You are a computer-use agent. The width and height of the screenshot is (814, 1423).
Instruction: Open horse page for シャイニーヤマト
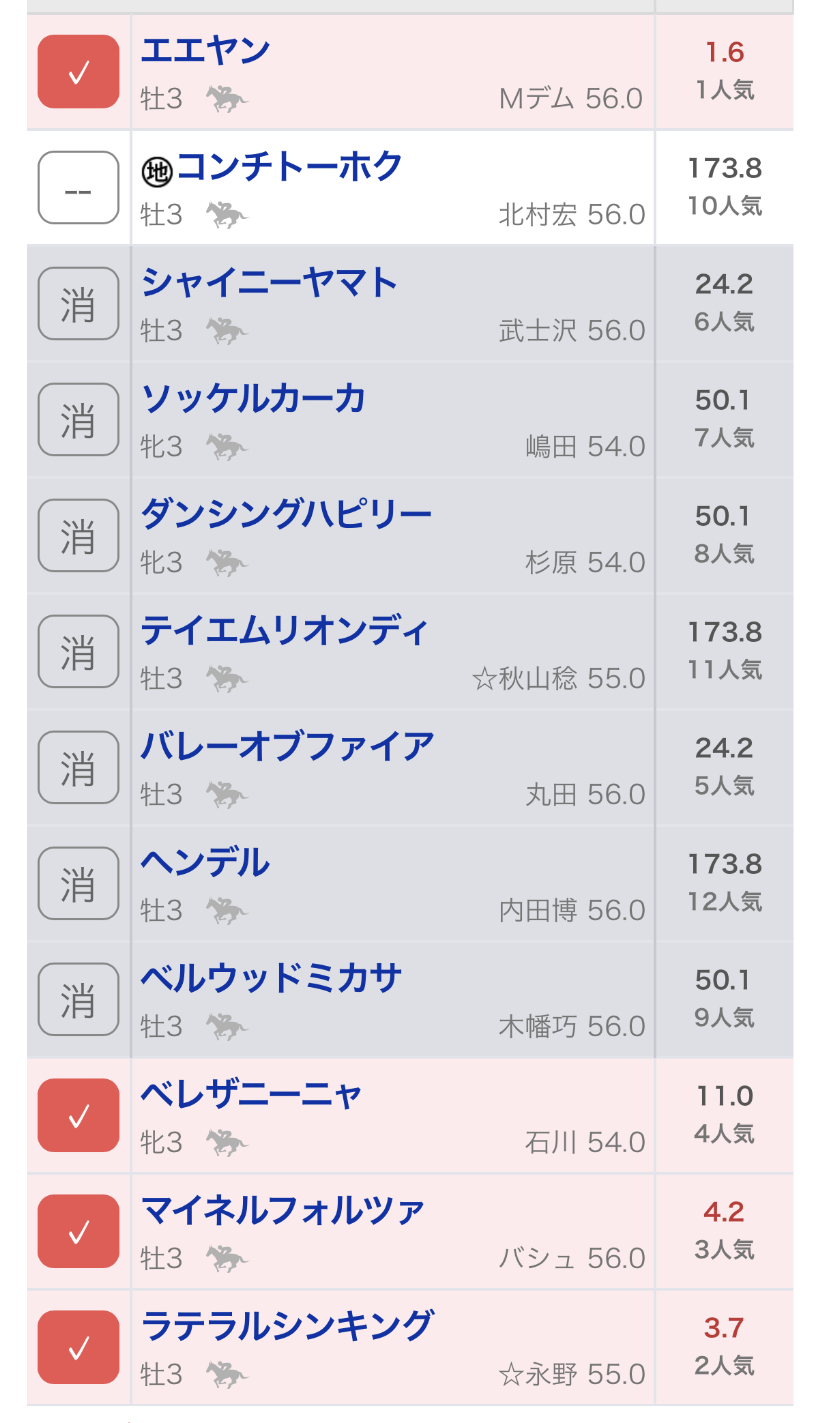[x=270, y=282]
